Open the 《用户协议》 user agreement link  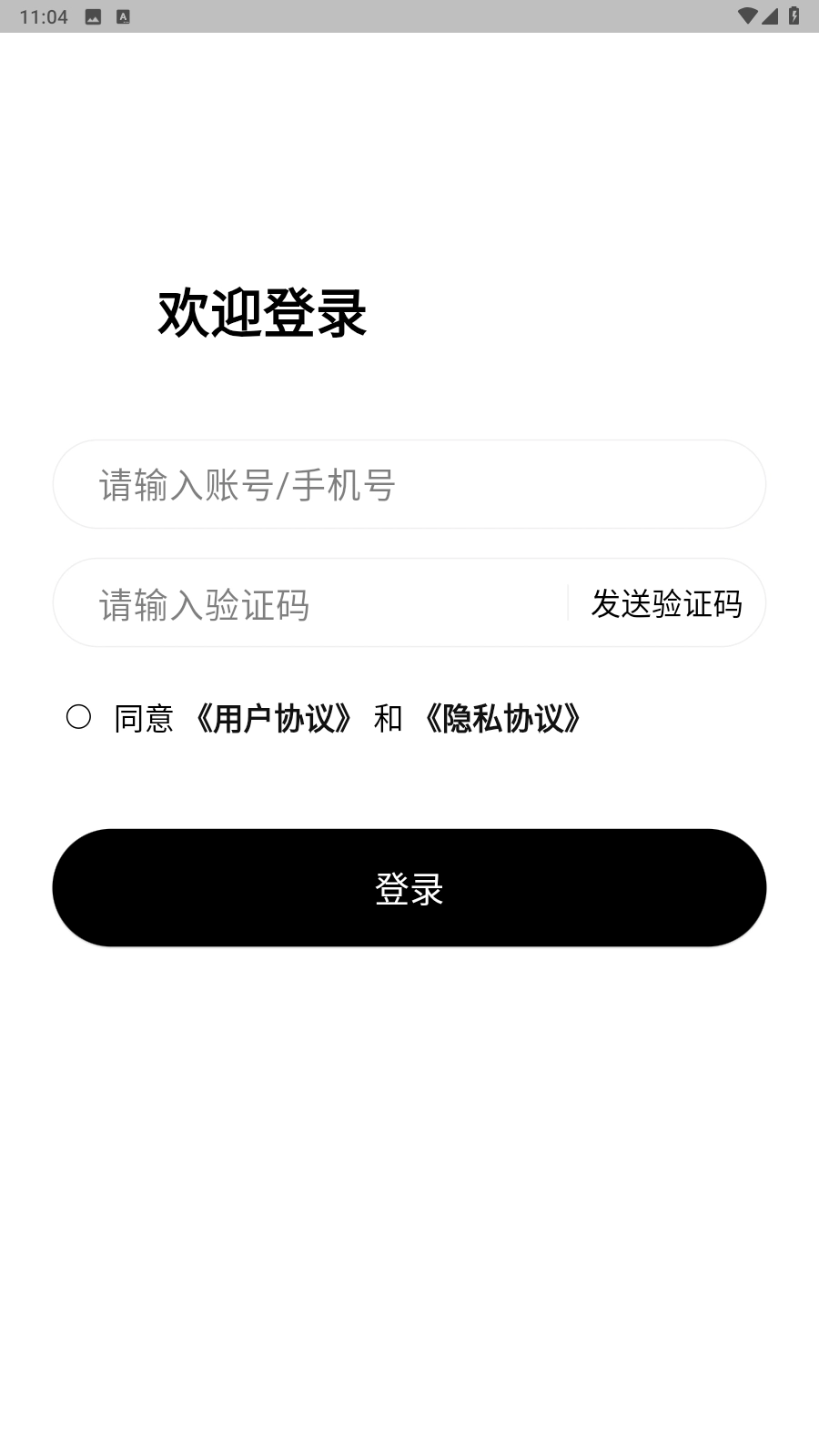click(x=274, y=719)
